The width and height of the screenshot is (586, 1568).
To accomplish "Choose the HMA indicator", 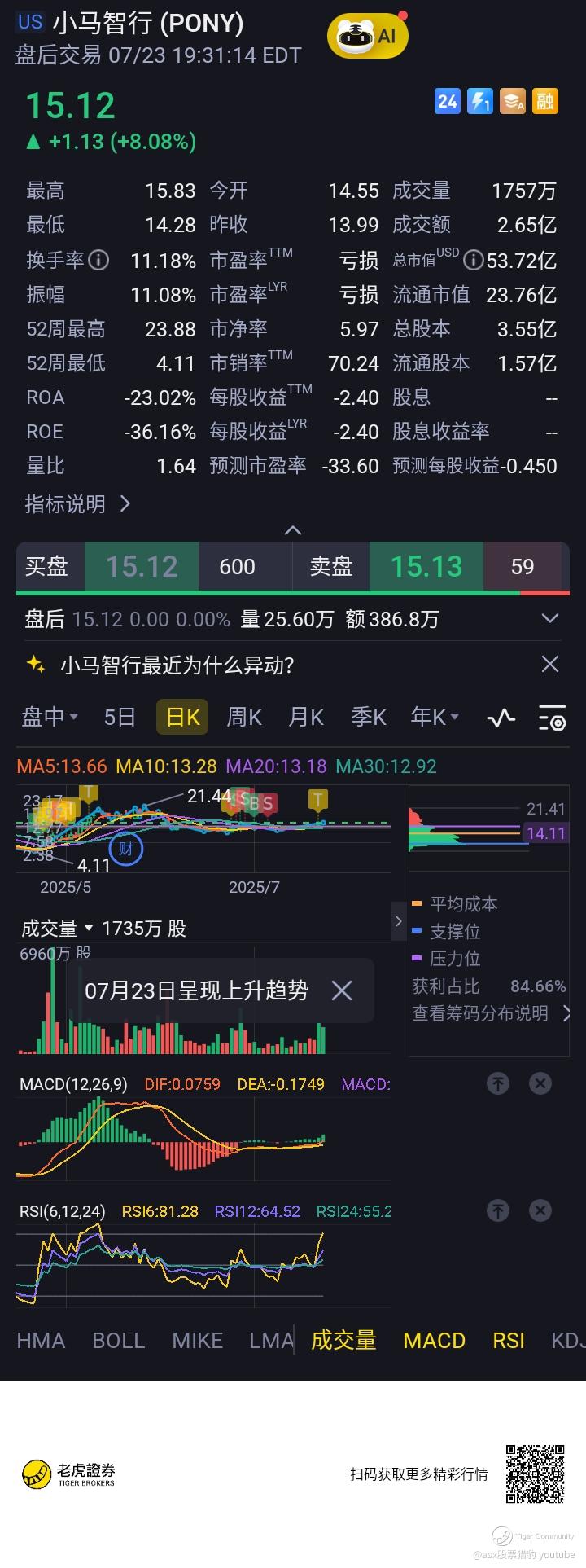I will 41,1341.
